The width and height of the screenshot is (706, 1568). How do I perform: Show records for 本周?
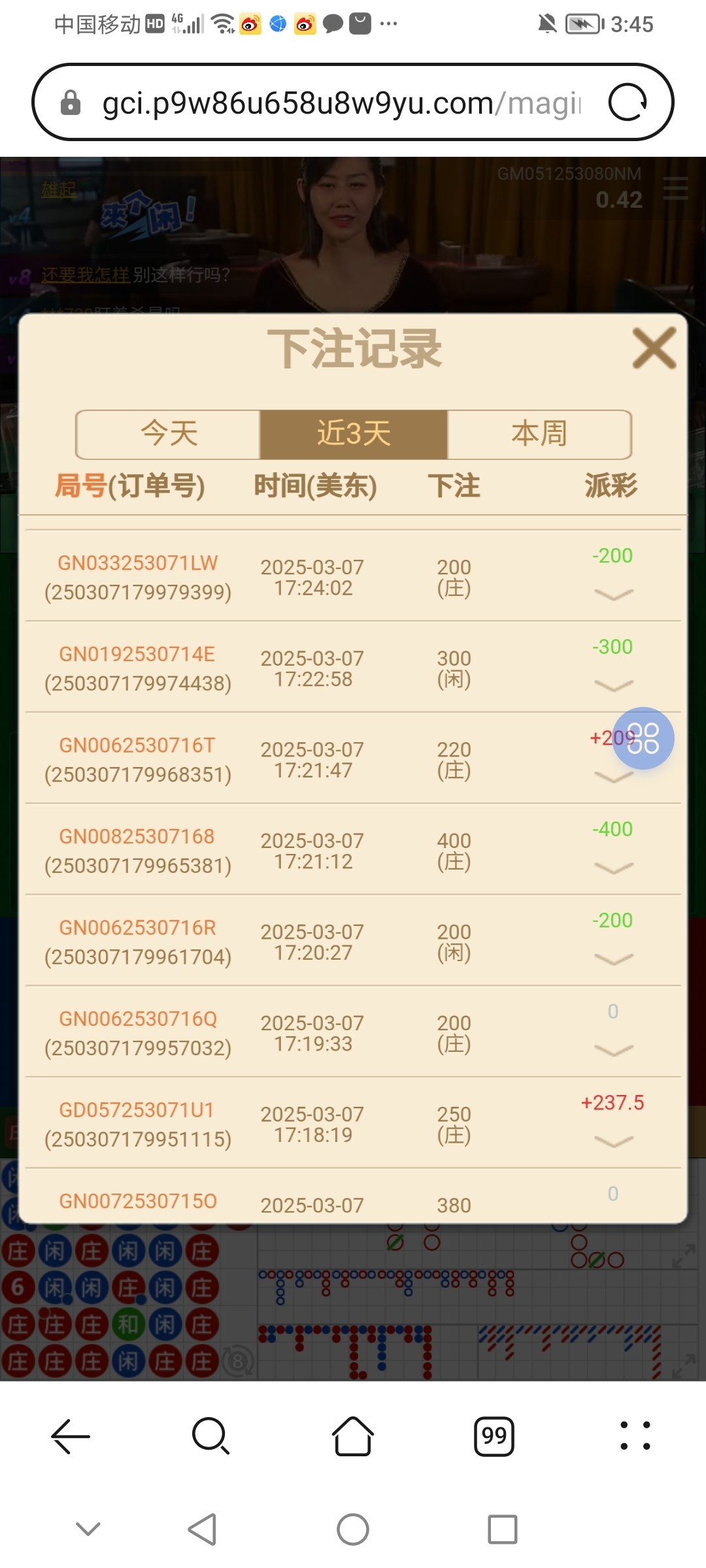(539, 434)
